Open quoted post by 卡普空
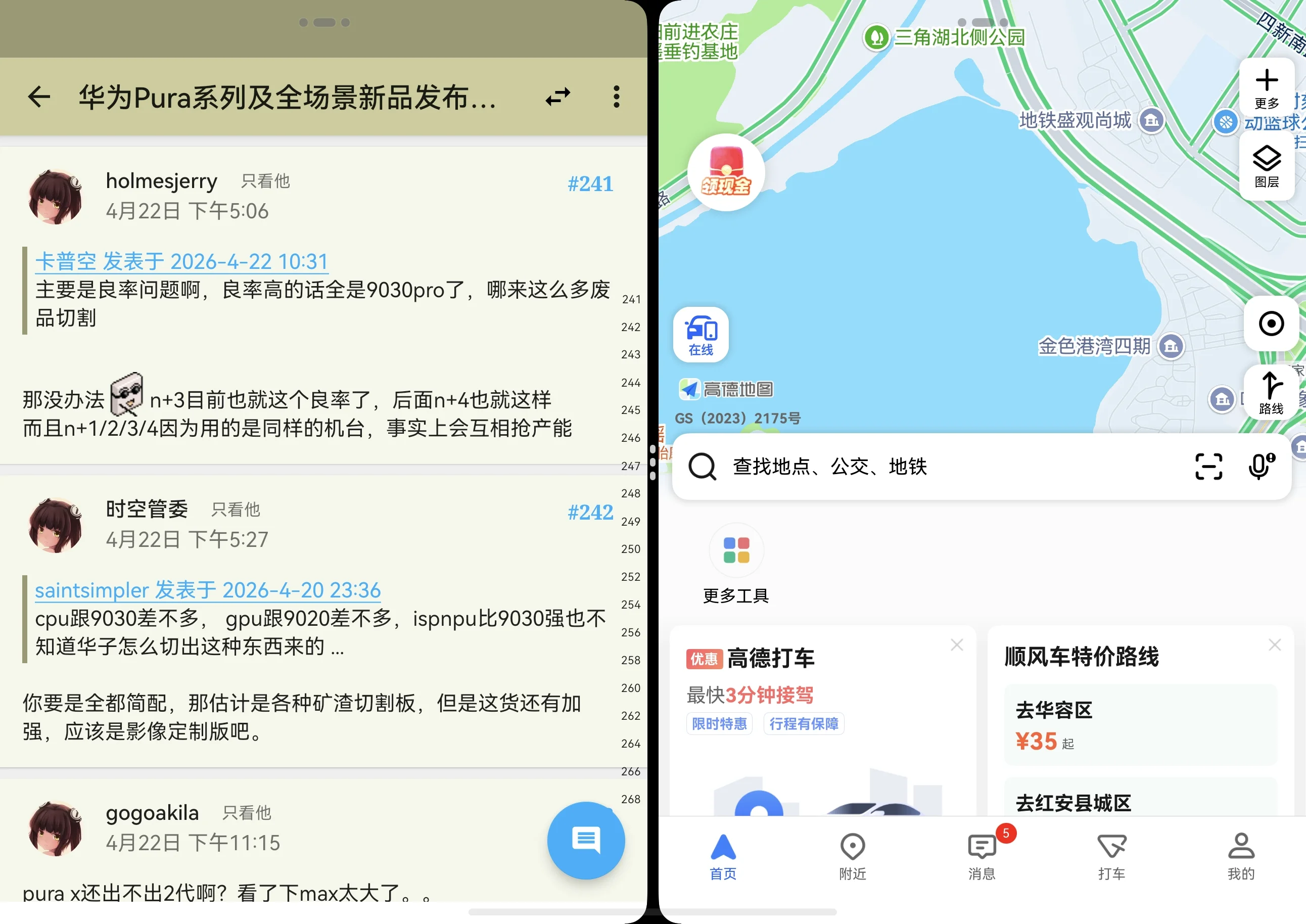This screenshot has height=924, width=1306. pyautogui.click(x=182, y=262)
